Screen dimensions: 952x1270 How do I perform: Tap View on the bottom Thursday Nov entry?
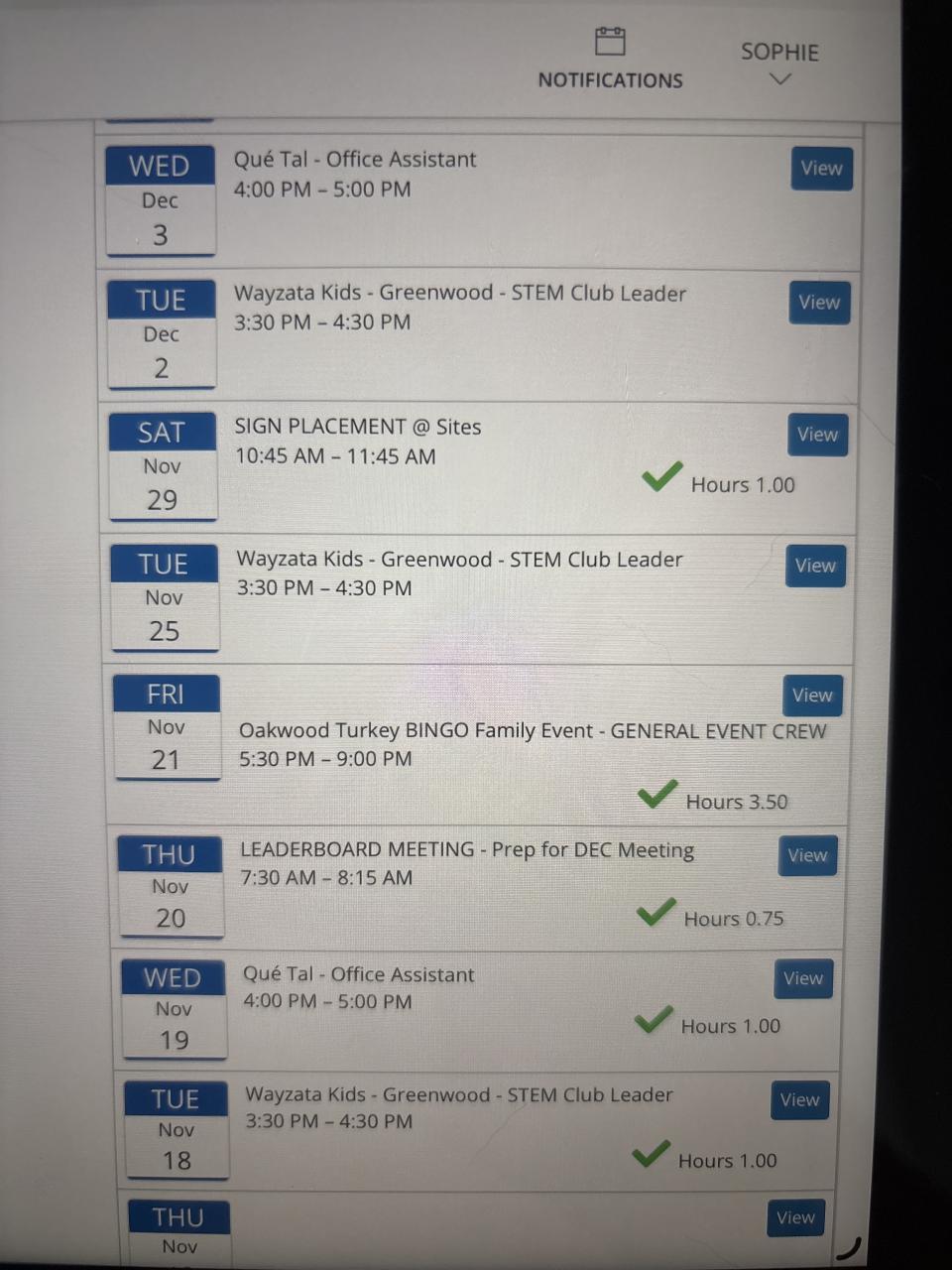(x=795, y=1217)
